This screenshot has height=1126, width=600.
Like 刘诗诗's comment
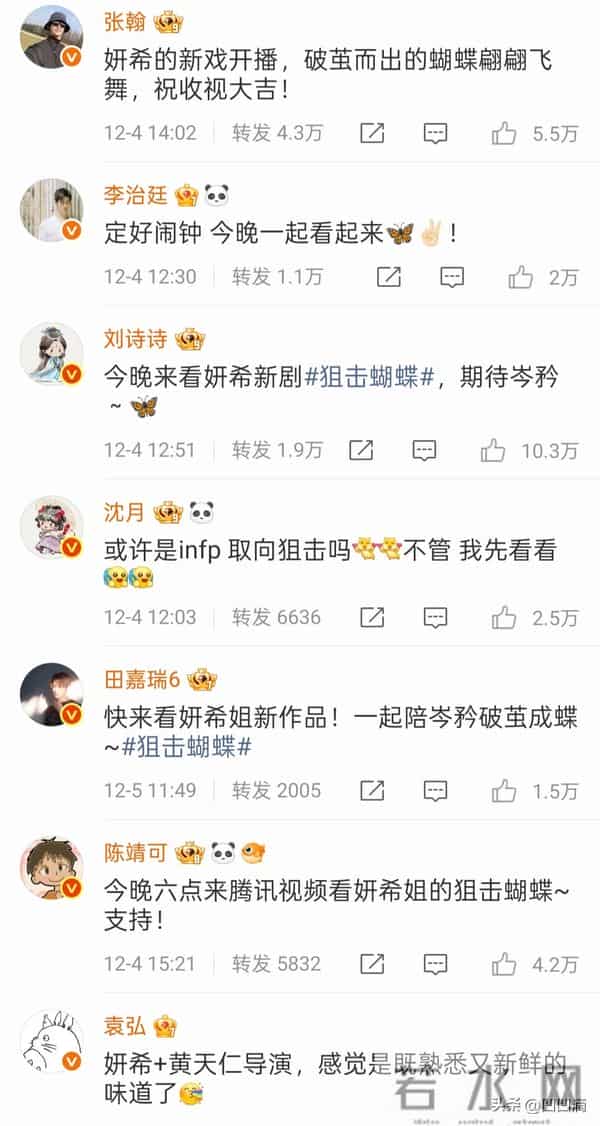click(x=492, y=450)
